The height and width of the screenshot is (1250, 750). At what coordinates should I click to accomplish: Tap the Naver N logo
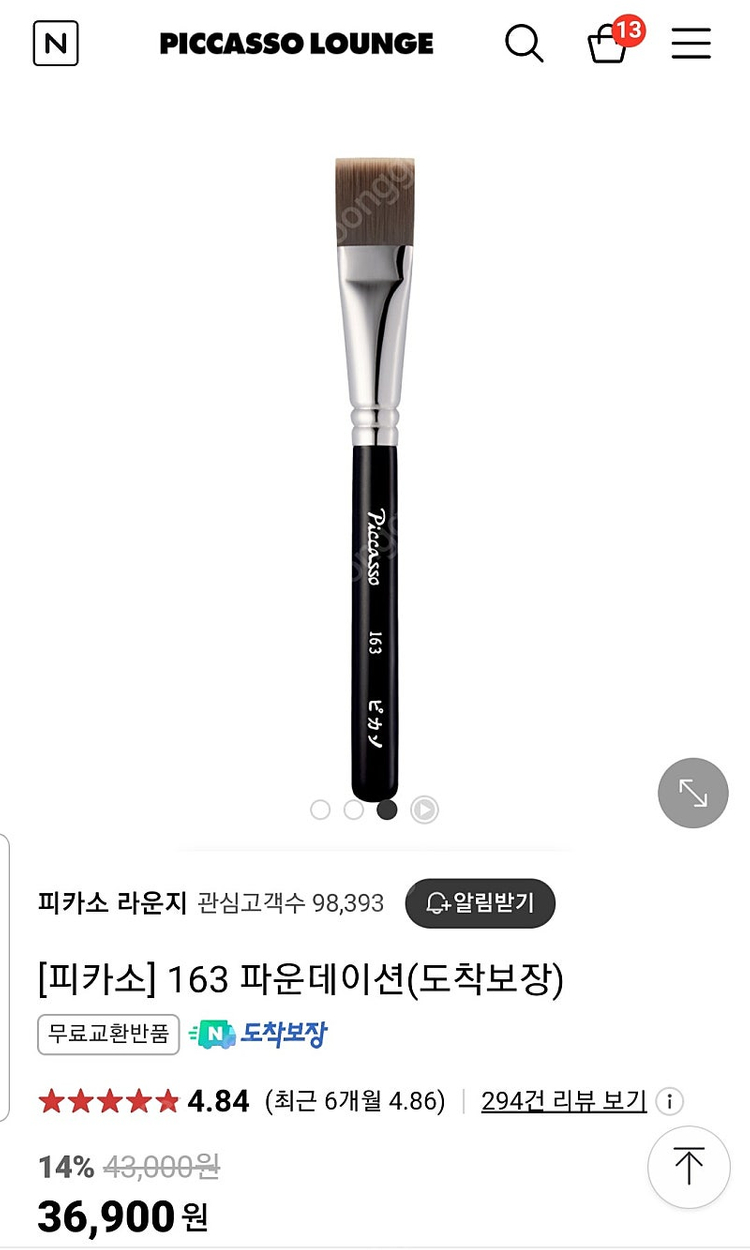click(x=55, y=43)
